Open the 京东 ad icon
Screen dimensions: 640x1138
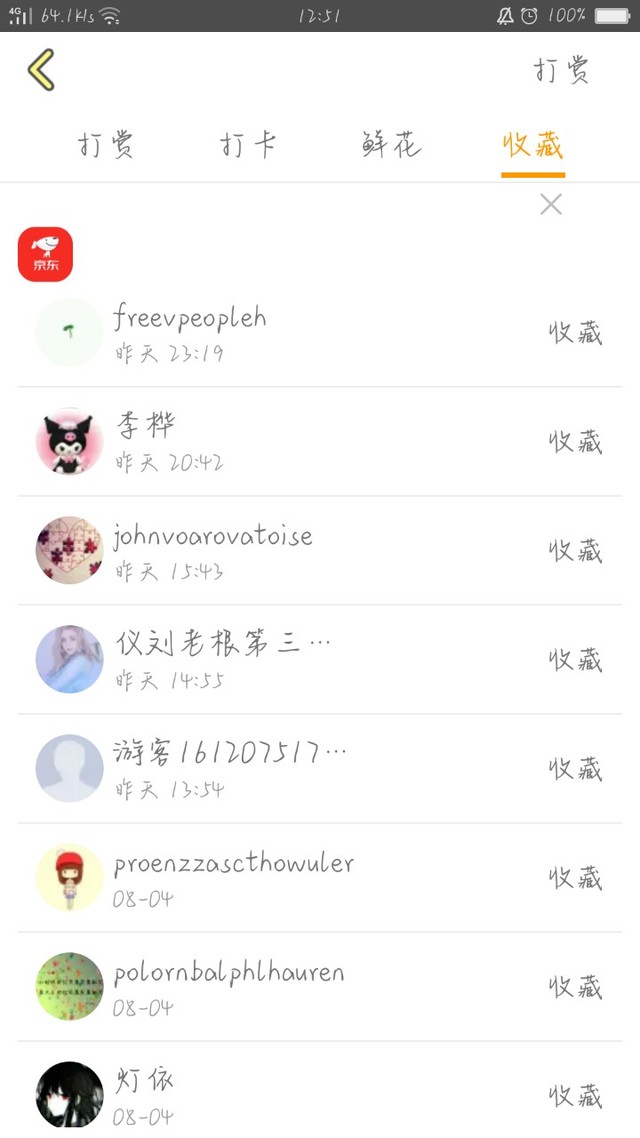(x=46, y=254)
